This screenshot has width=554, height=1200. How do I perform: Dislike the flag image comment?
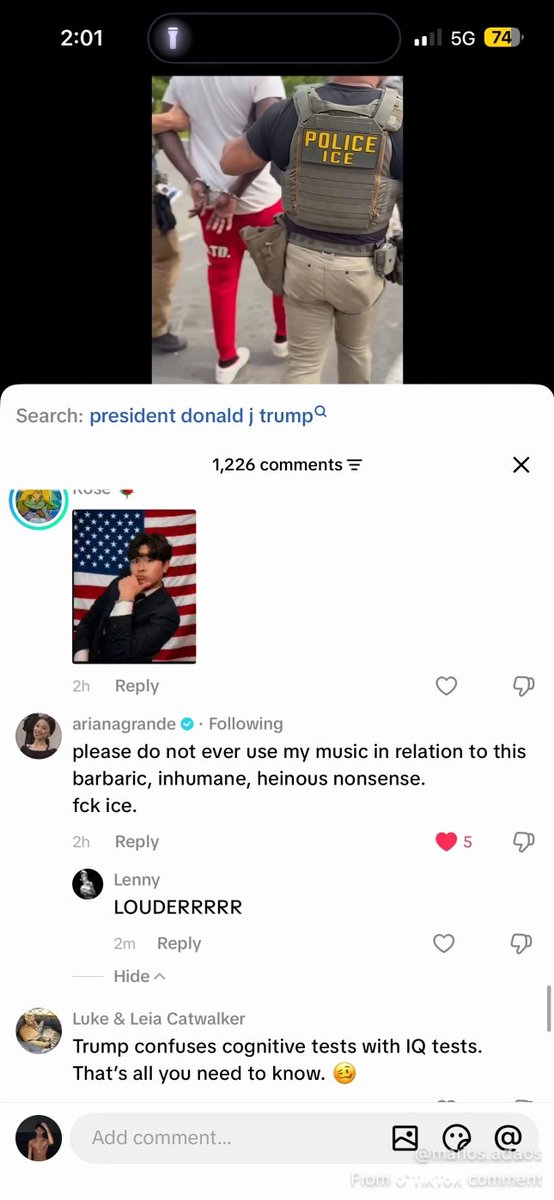[523, 686]
